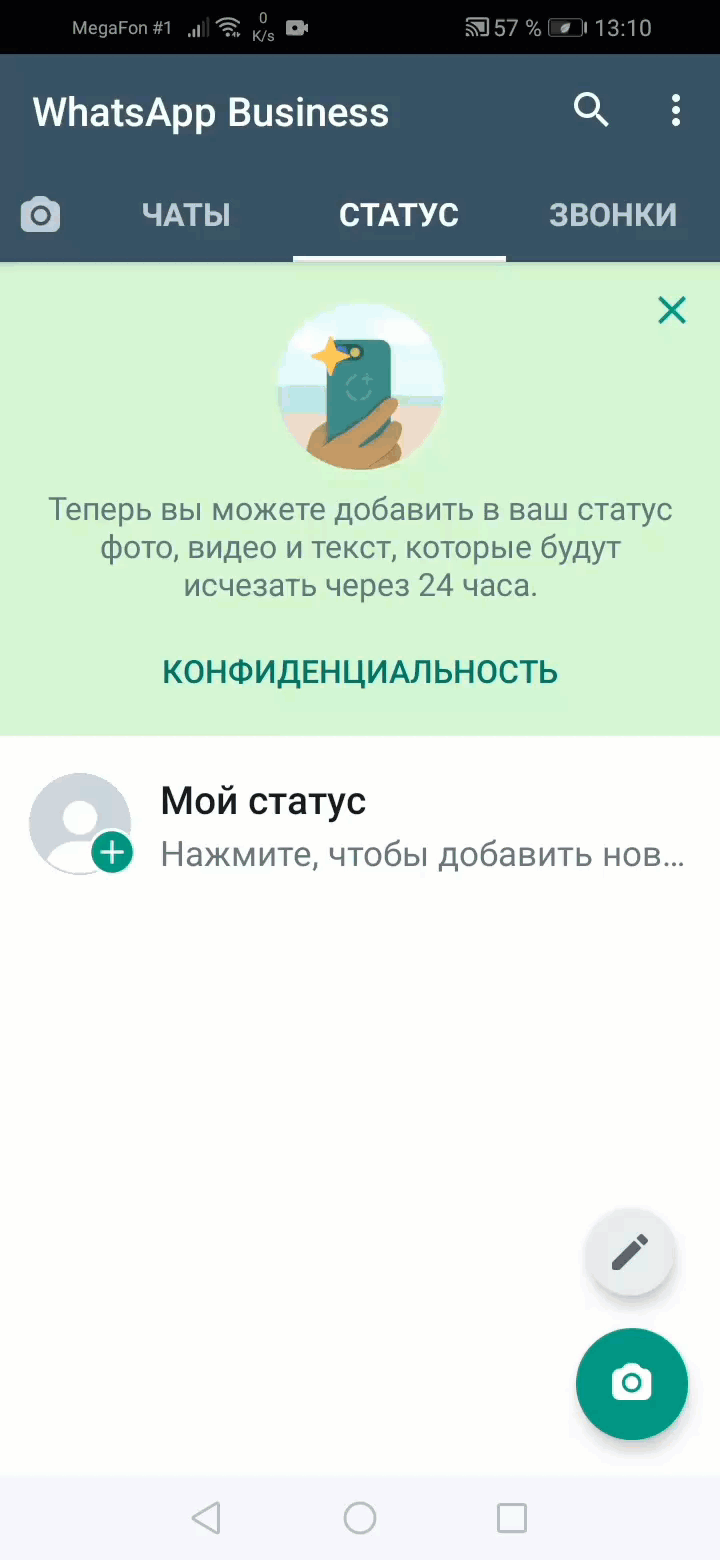The height and width of the screenshot is (1560, 720).
Task: Open КОНФИДЕНЦИАЛЬНОСТЬ settings
Action: pos(360,671)
